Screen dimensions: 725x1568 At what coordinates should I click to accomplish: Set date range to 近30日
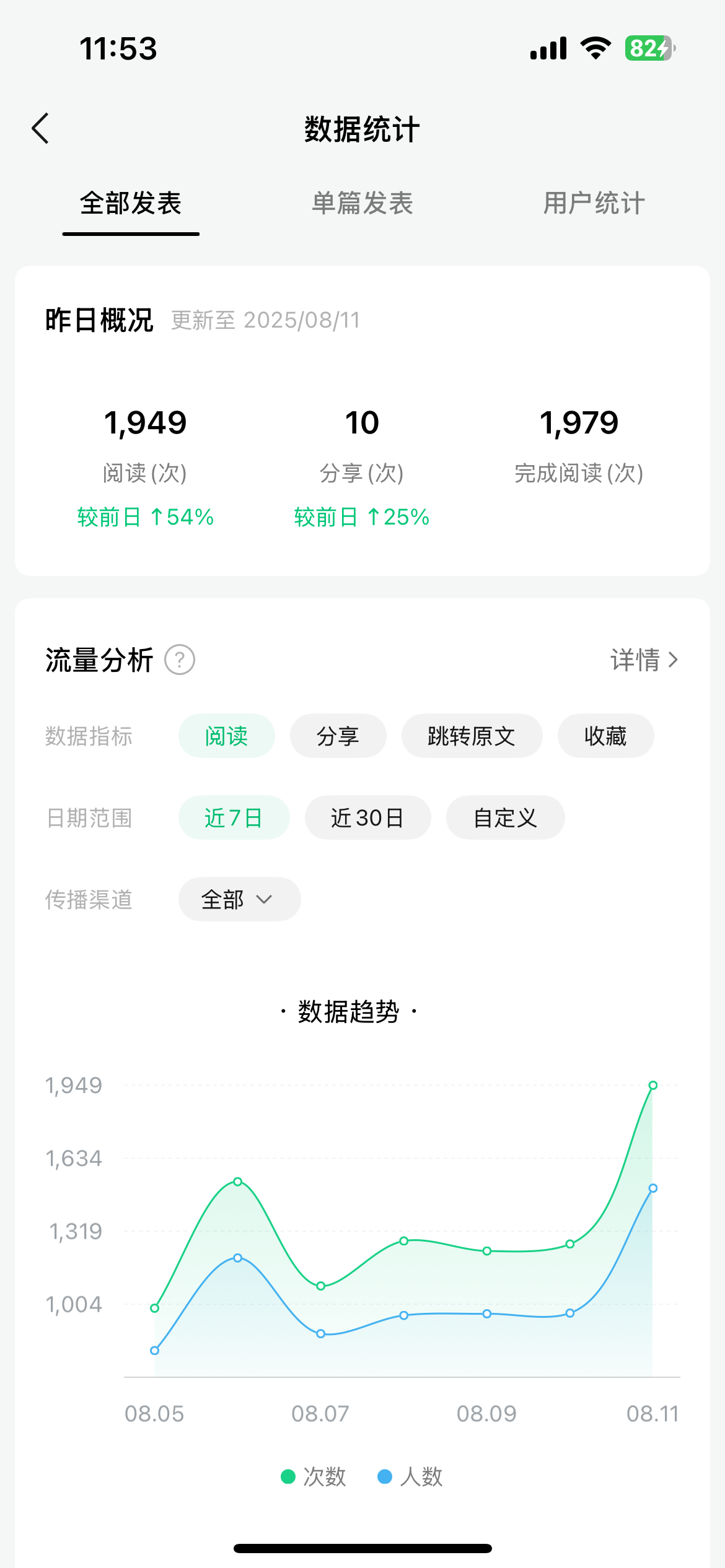click(367, 818)
